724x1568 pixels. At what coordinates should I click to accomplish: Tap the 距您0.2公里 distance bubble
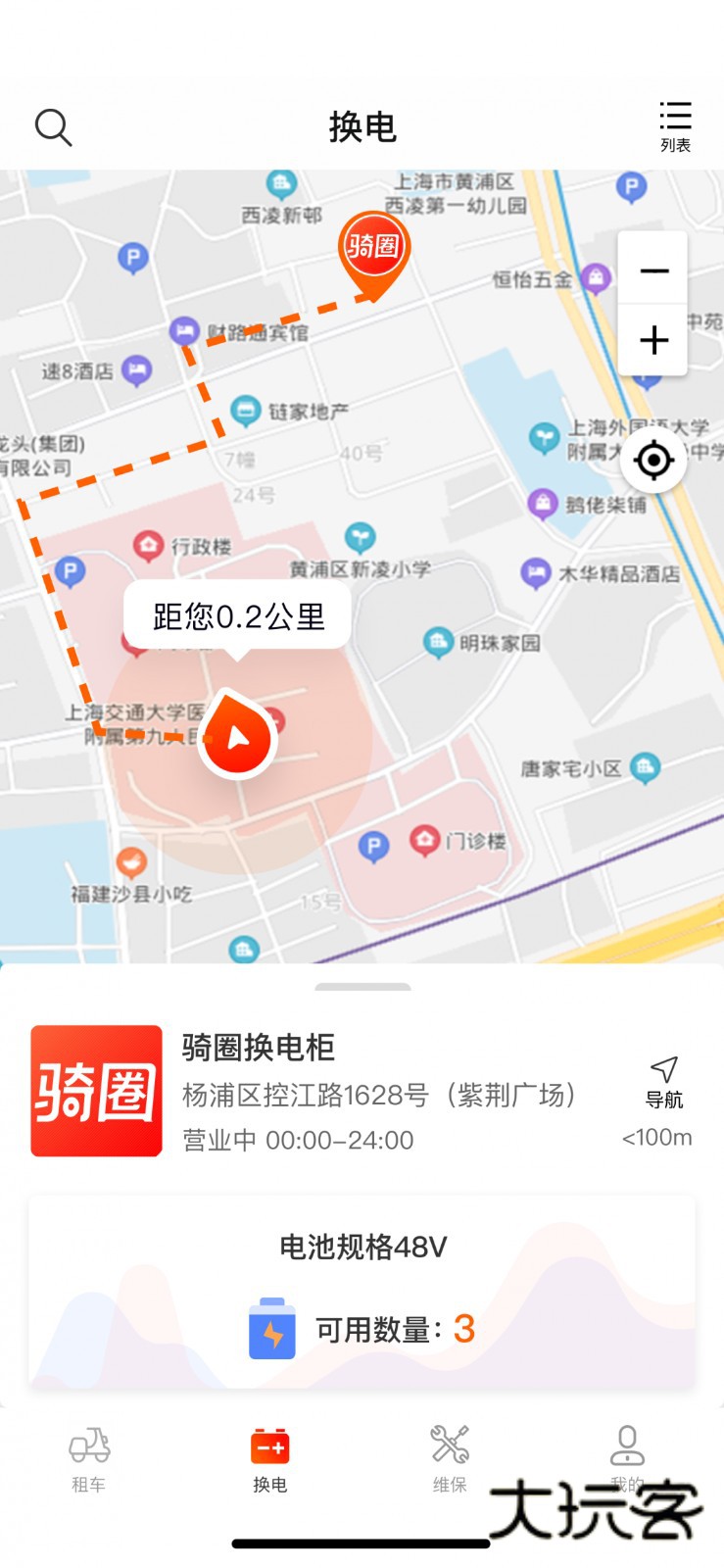pos(238,615)
